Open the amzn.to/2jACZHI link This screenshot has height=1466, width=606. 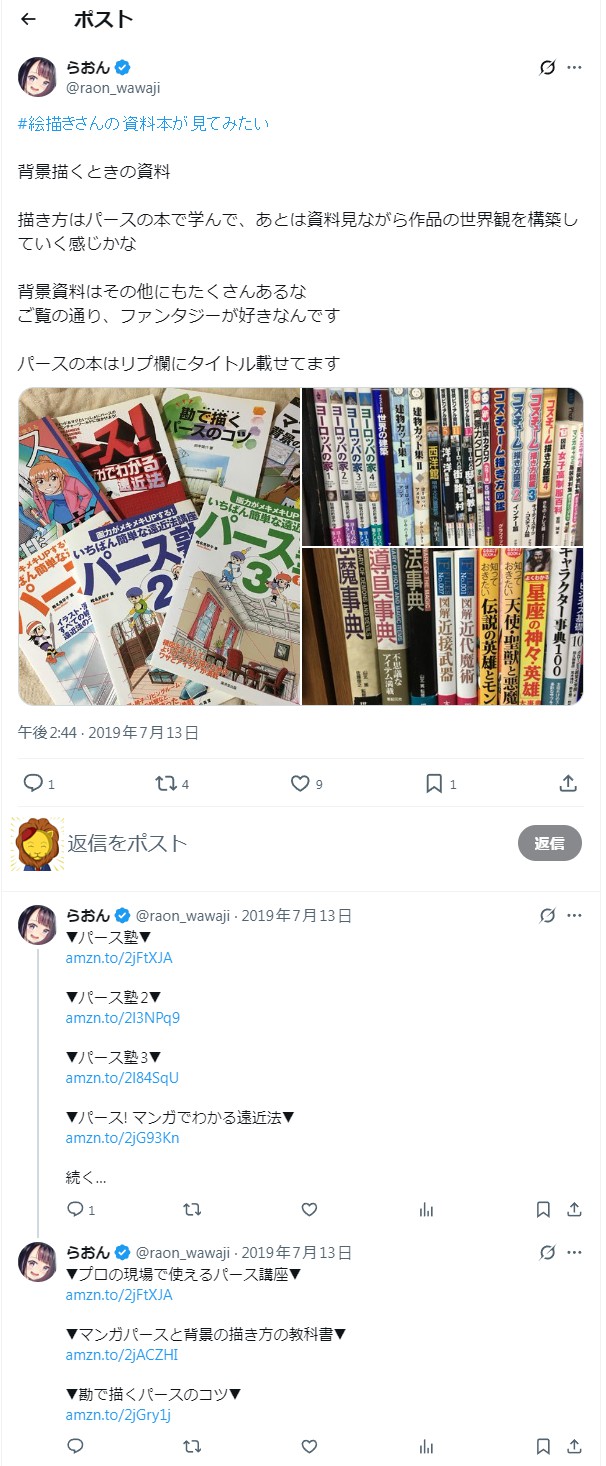[x=121, y=1355]
